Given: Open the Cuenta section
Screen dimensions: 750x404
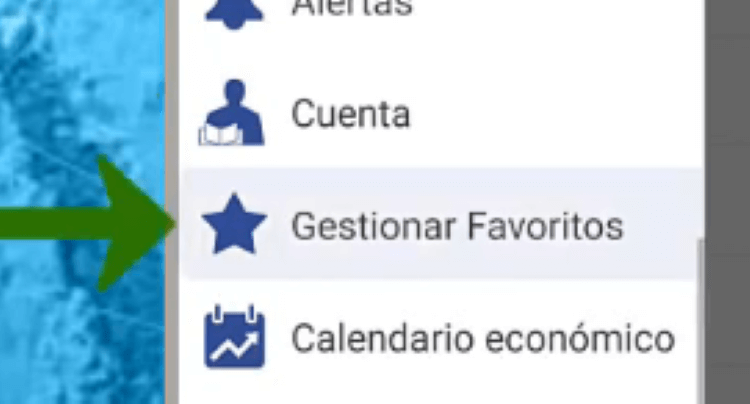Looking at the screenshot, I should tap(350, 114).
